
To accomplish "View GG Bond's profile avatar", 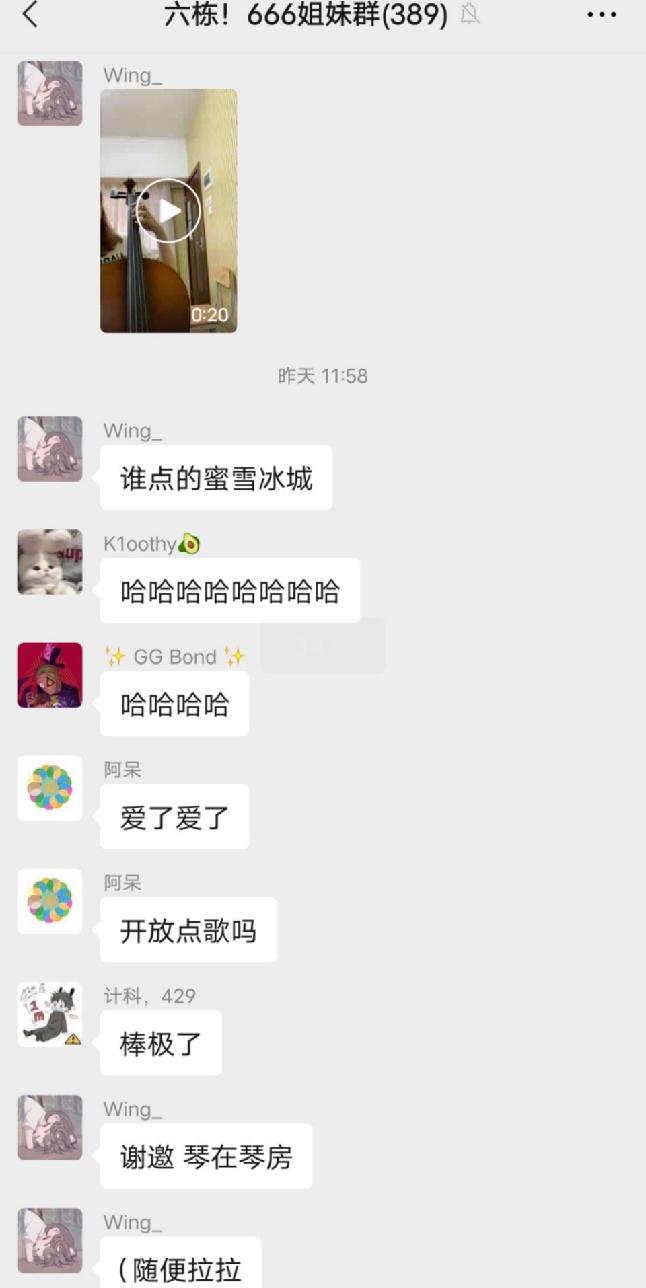I will (50, 675).
